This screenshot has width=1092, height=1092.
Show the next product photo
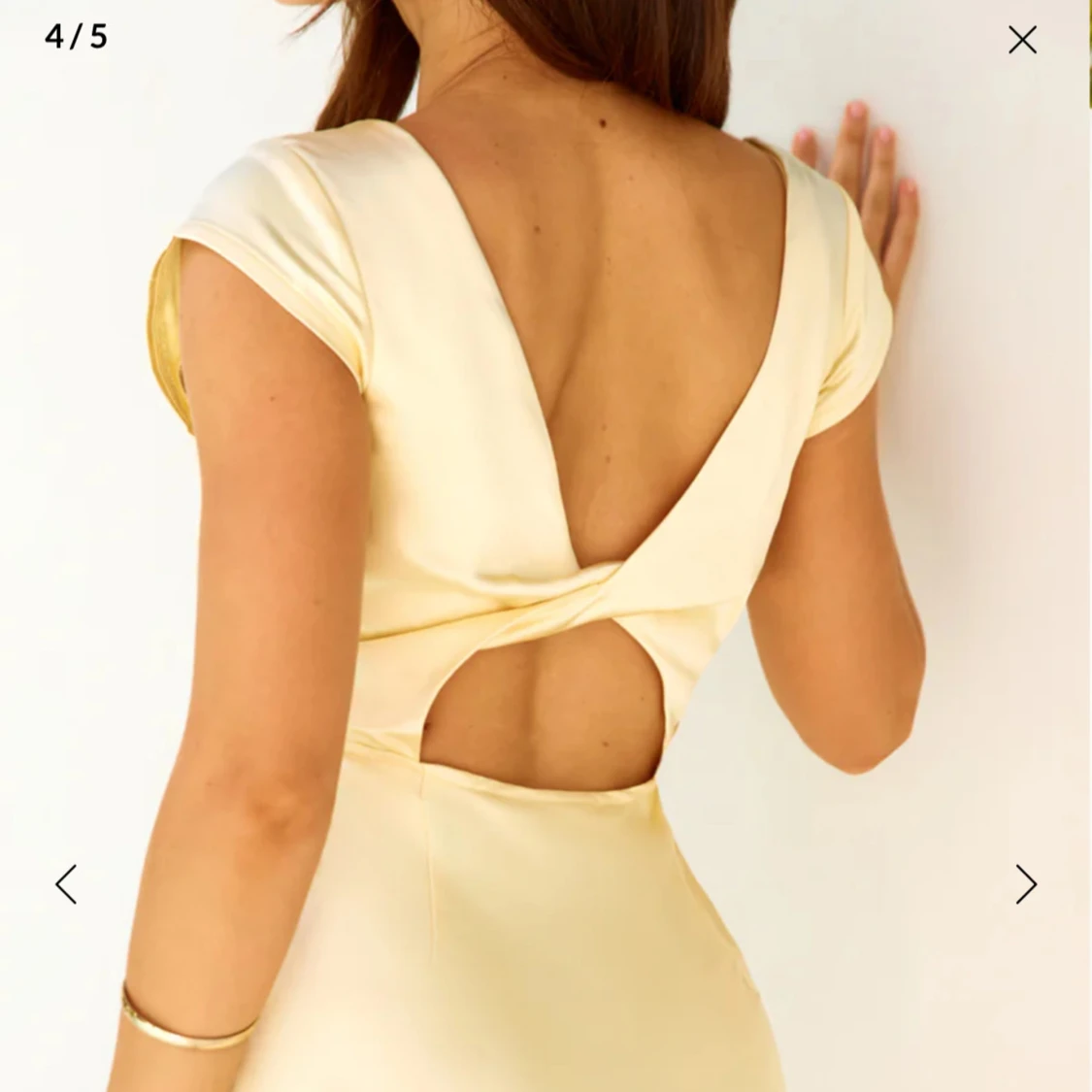pos(1025,883)
